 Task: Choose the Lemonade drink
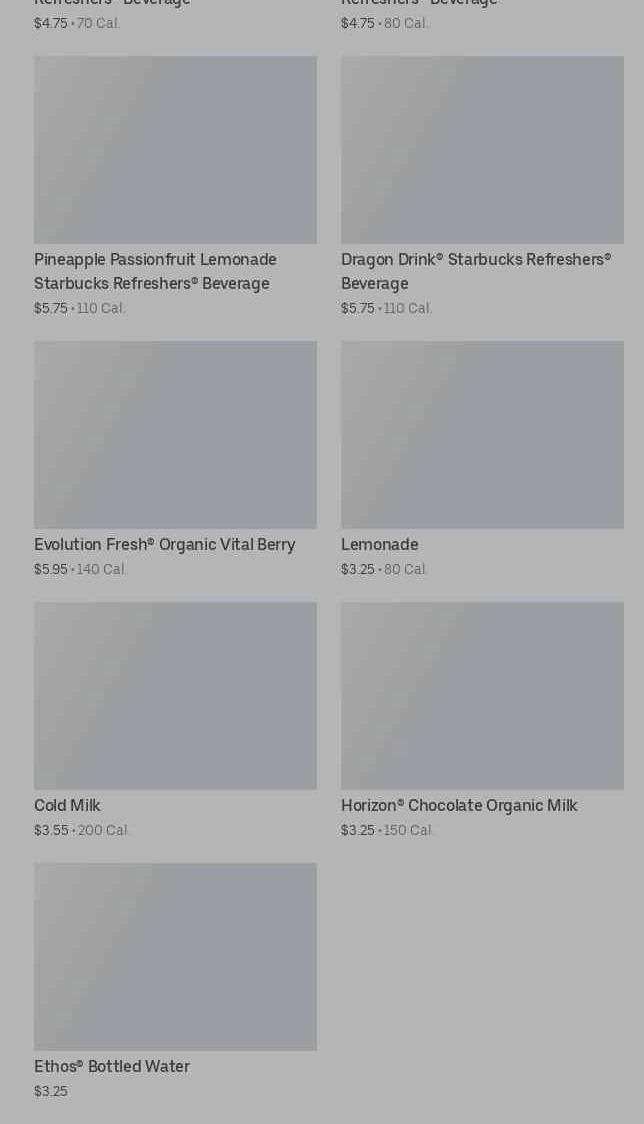(482, 435)
